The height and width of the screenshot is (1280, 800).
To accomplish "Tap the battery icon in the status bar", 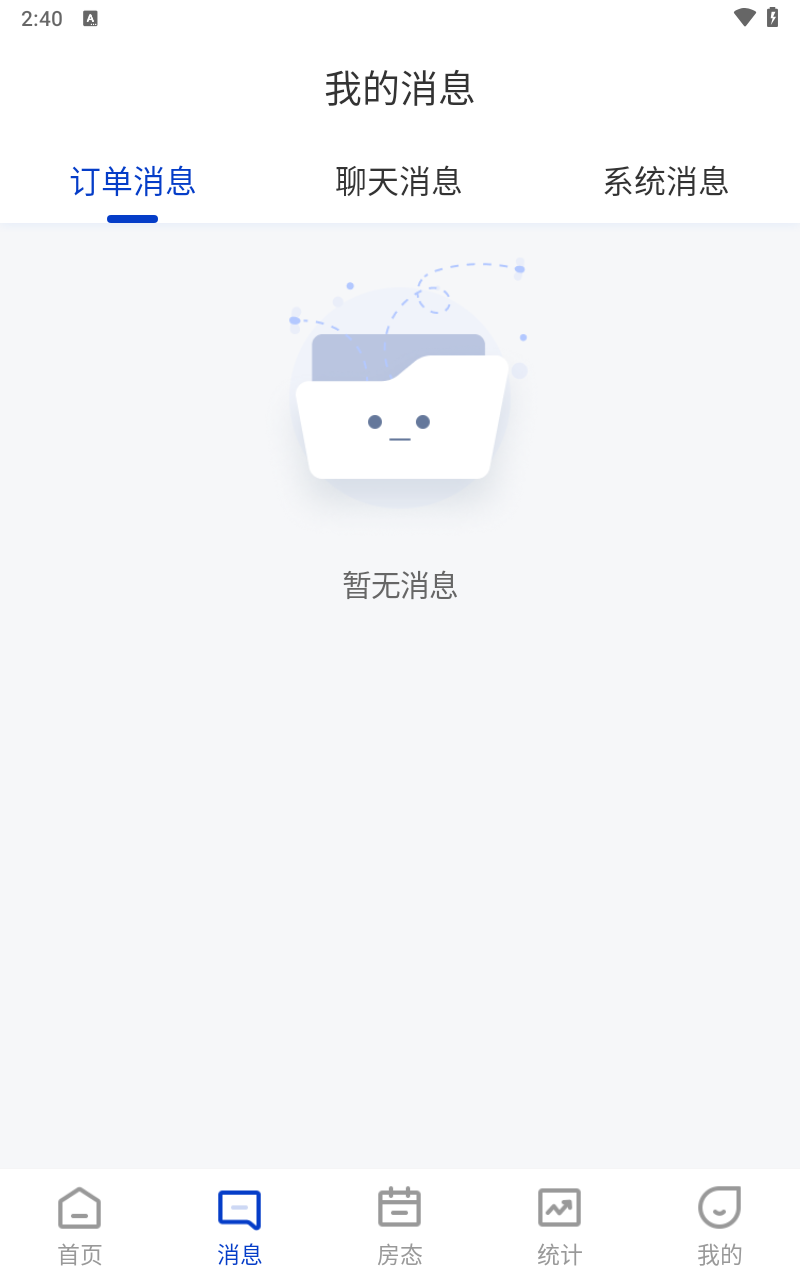I will [771, 17].
